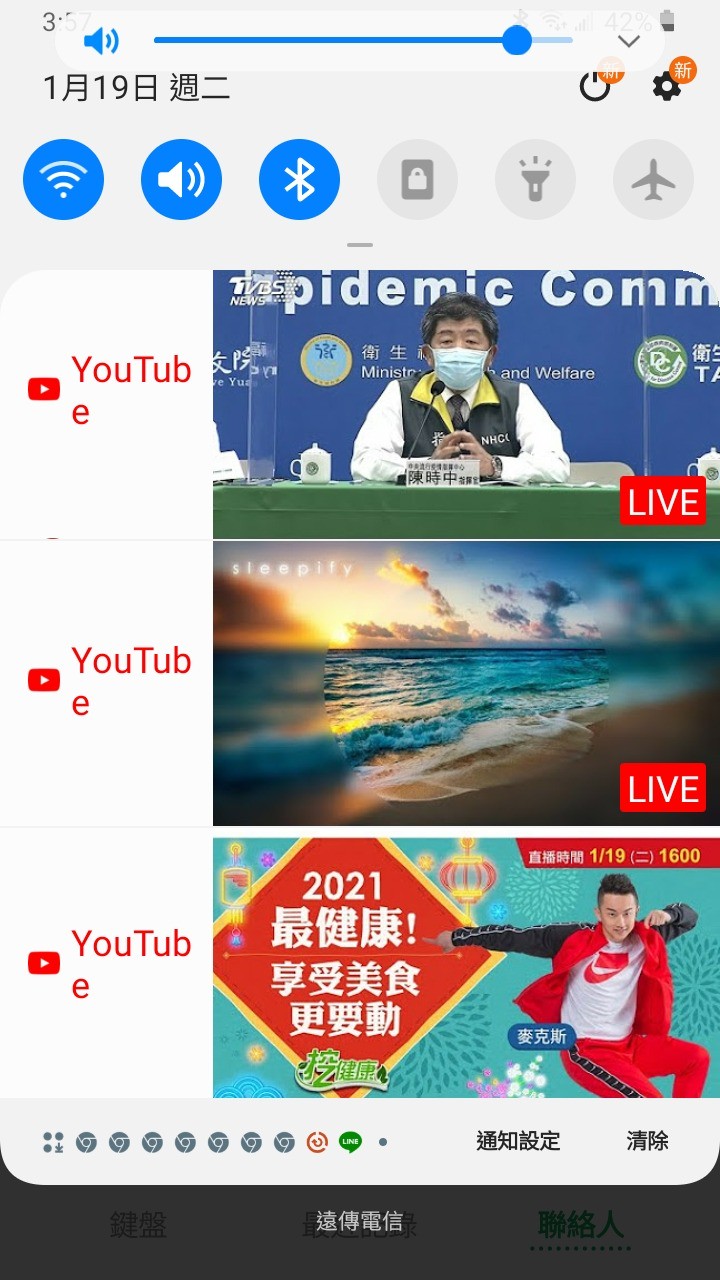Image resolution: width=720 pixels, height=1280 pixels.
Task: Expand the volume panel chevron
Action: coord(628,41)
